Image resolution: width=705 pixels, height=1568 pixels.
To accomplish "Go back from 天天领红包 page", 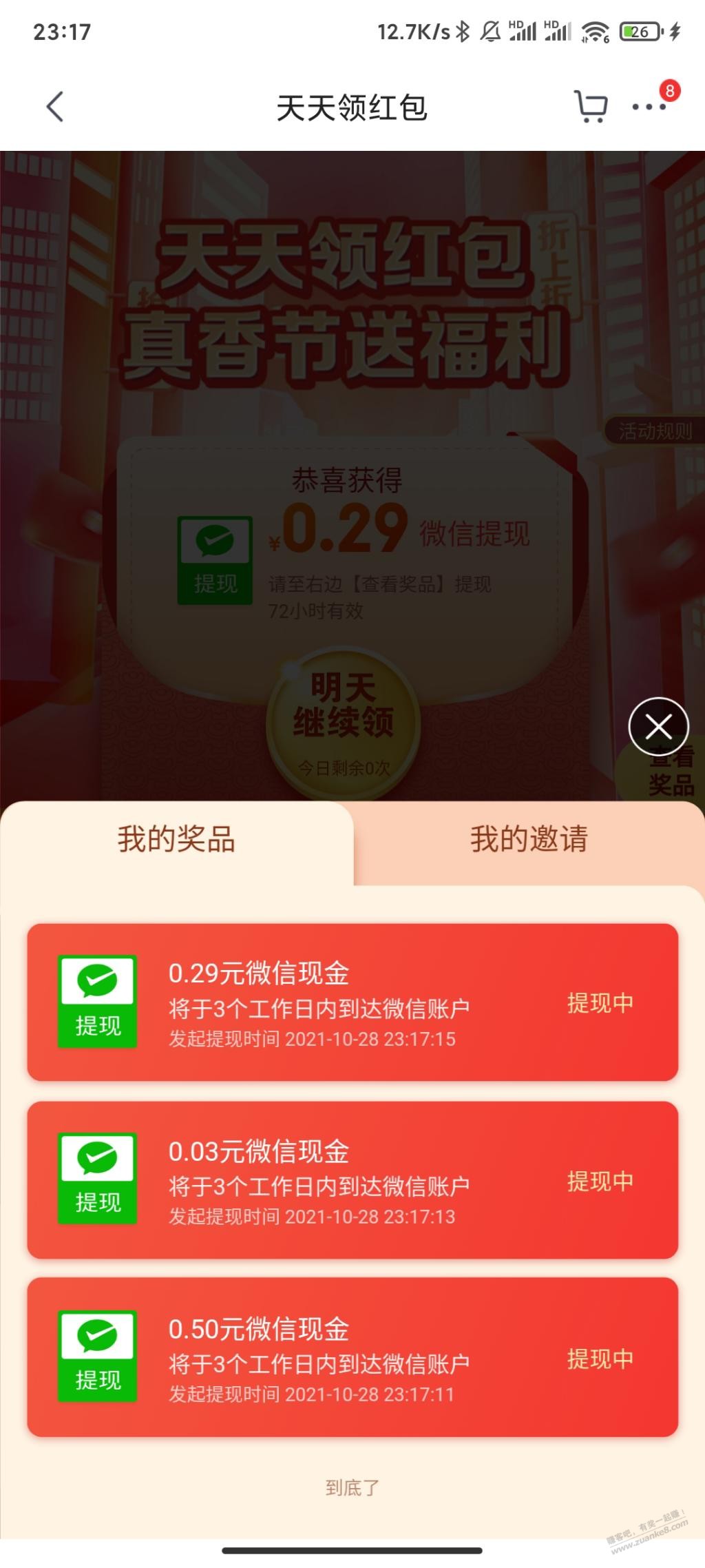I will 54,107.
